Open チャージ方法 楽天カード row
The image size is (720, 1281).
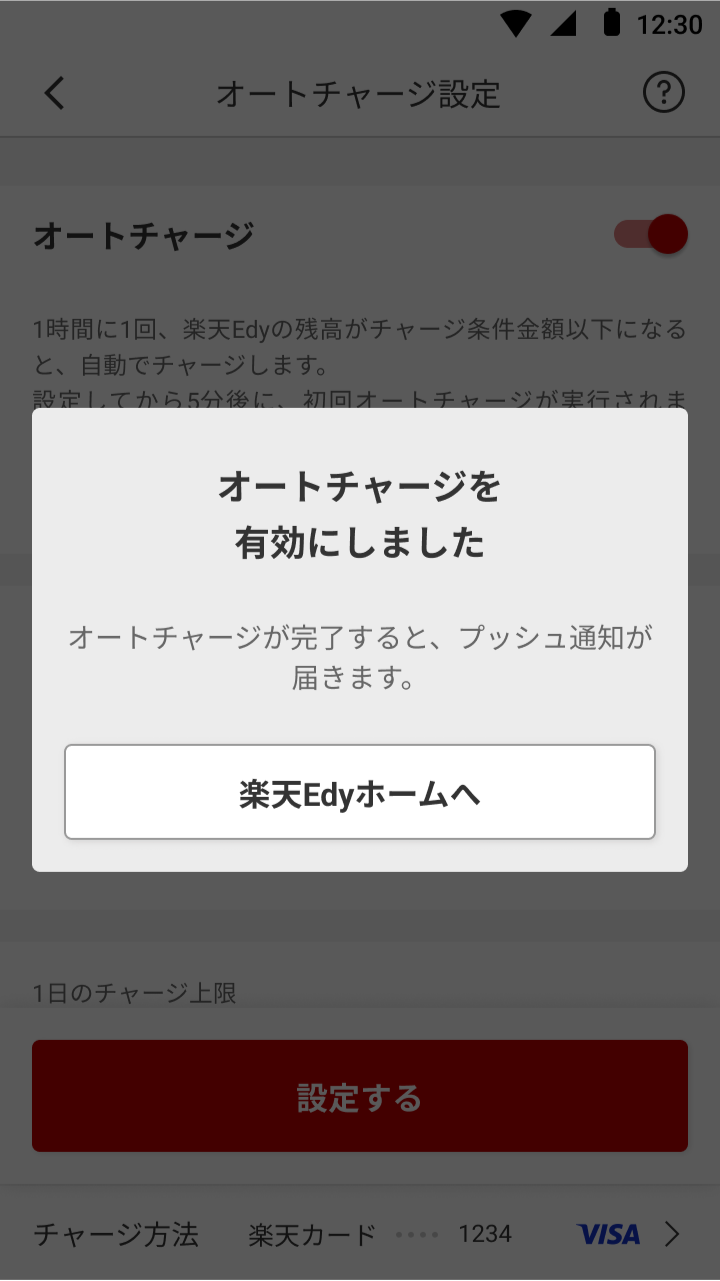(360, 1234)
